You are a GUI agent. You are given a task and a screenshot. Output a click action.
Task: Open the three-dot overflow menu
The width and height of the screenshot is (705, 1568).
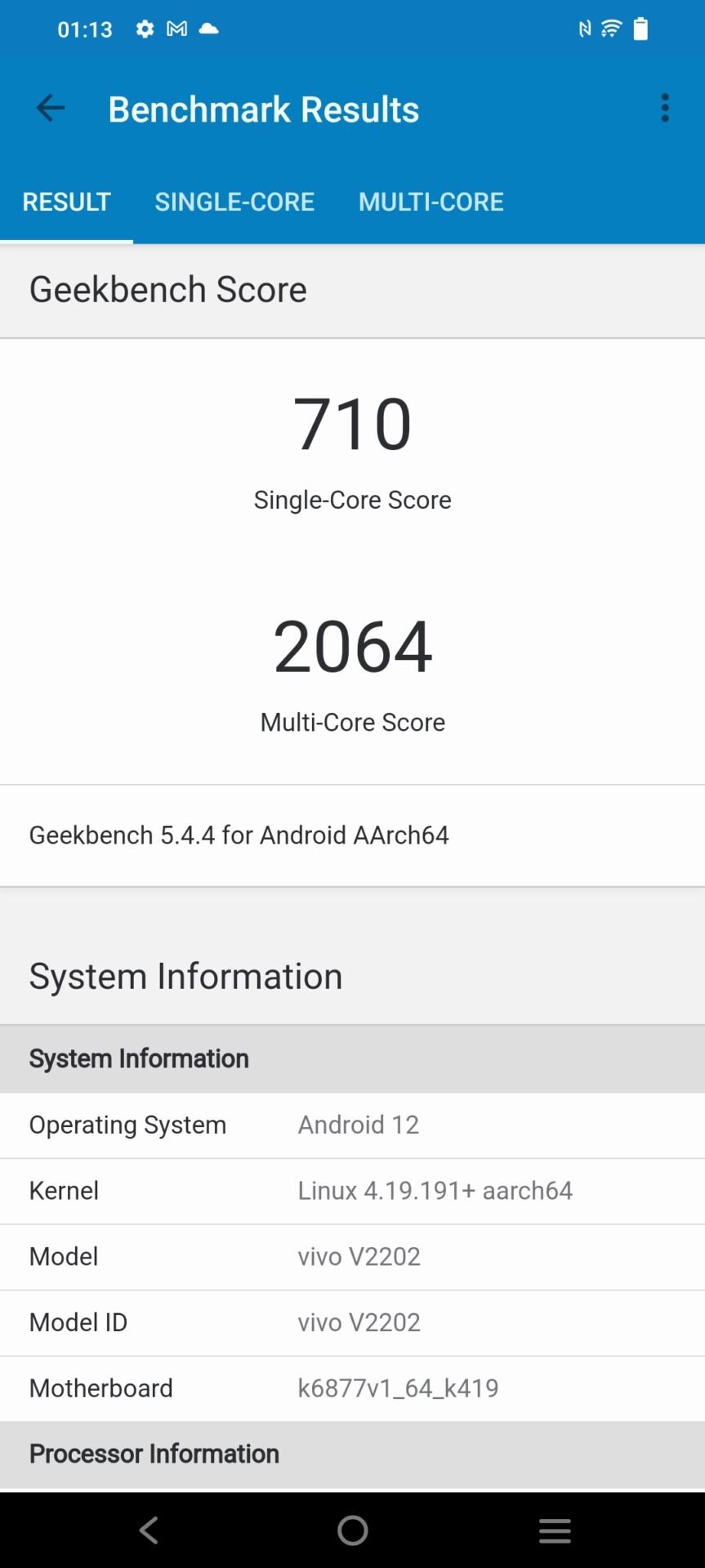665,109
